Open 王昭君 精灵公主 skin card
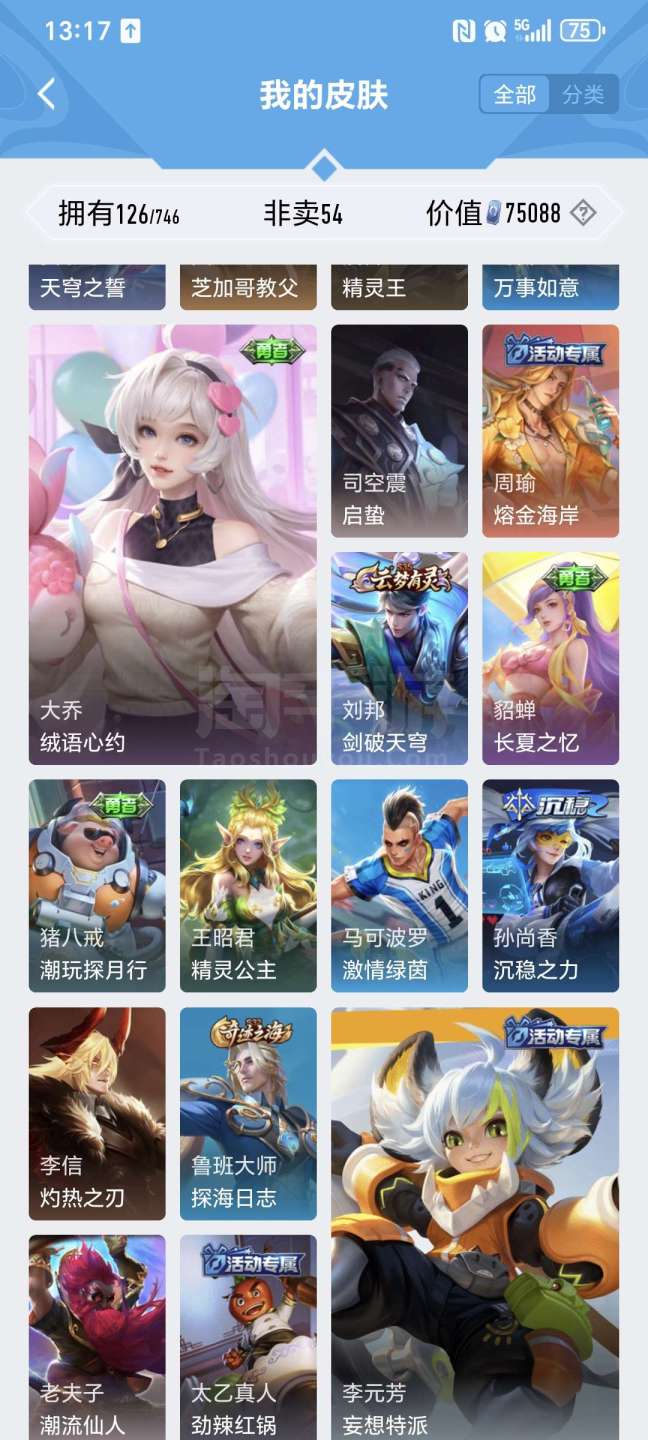The height and width of the screenshot is (1440, 648). tap(248, 885)
